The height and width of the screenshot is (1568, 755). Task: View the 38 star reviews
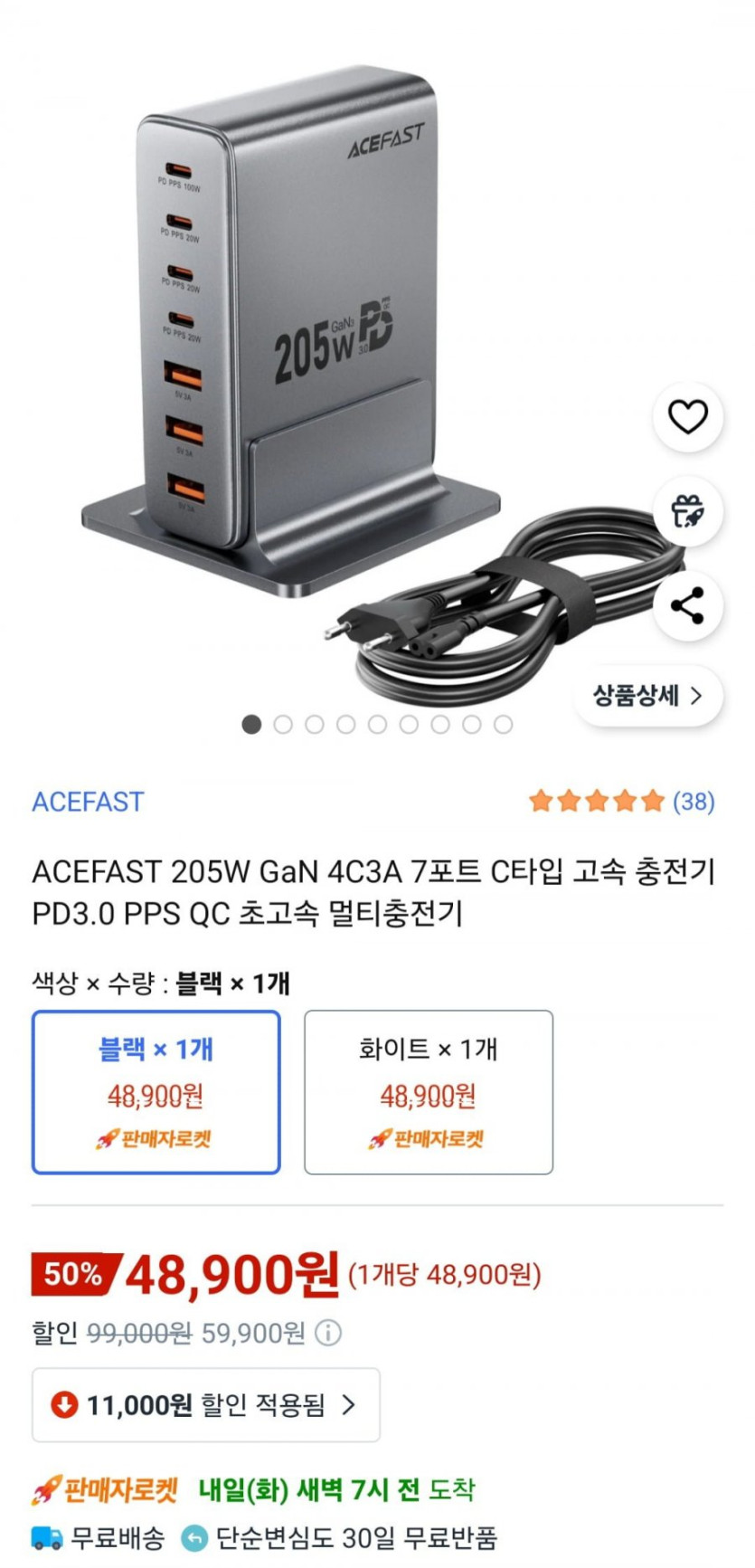622,801
